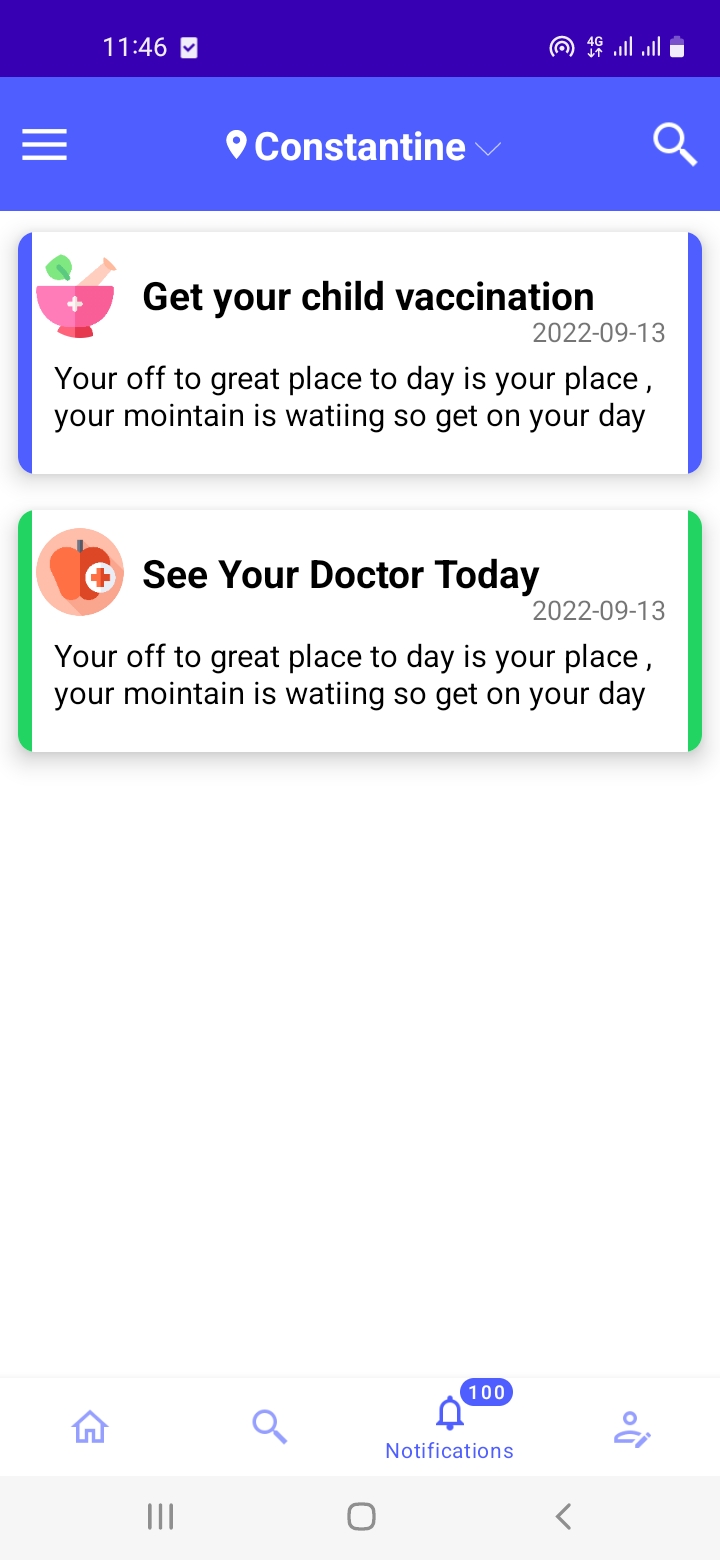The height and width of the screenshot is (1560, 720).
Task: Open the See Your Doctor Today notification
Action: 360,631
